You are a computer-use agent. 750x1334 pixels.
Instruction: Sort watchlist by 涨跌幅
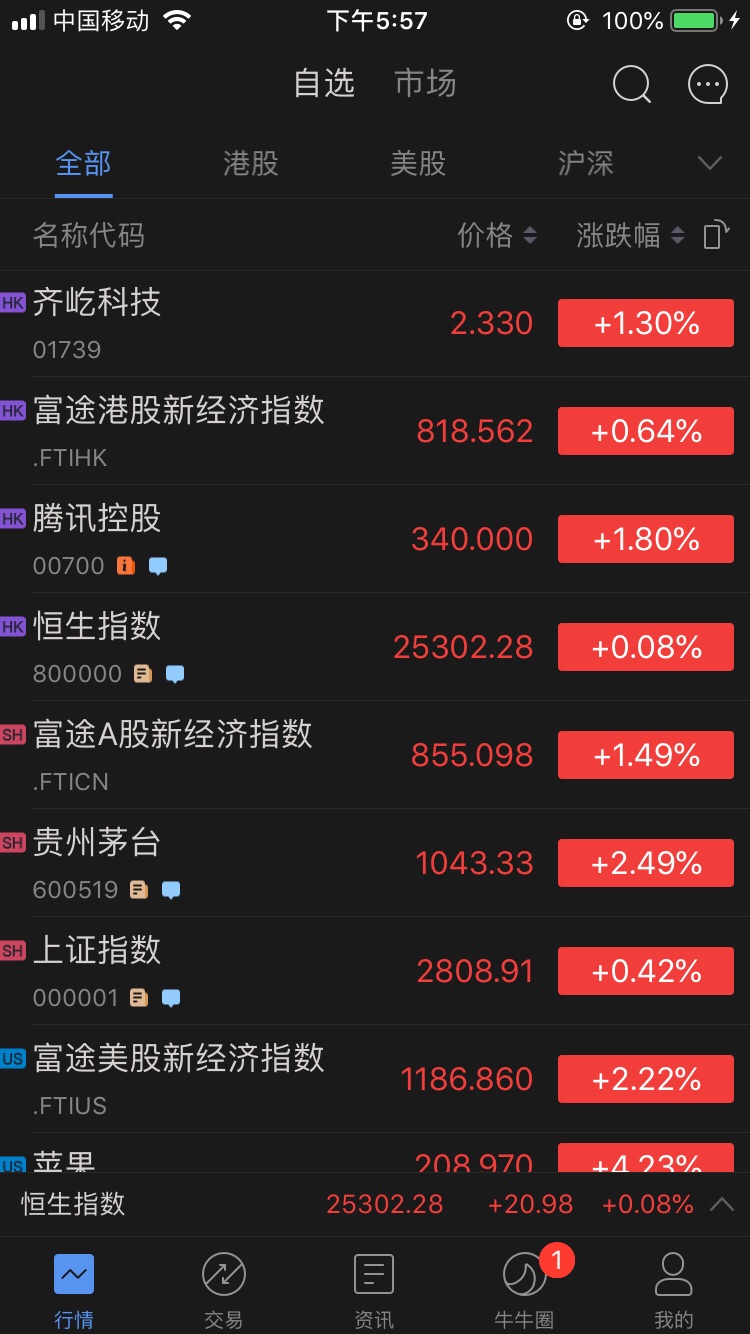point(630,236)
